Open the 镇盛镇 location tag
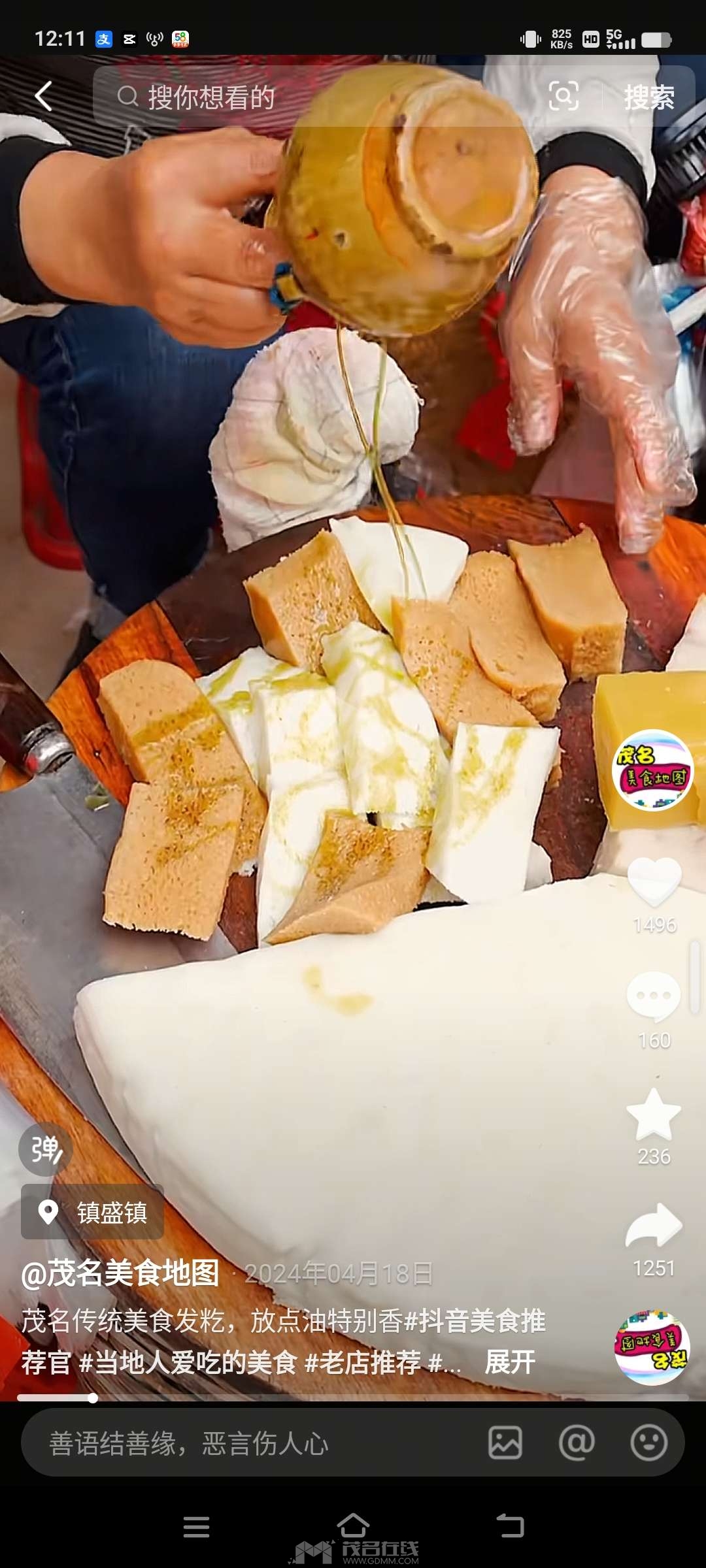 pyautogui.click(x=93, y=1212)
